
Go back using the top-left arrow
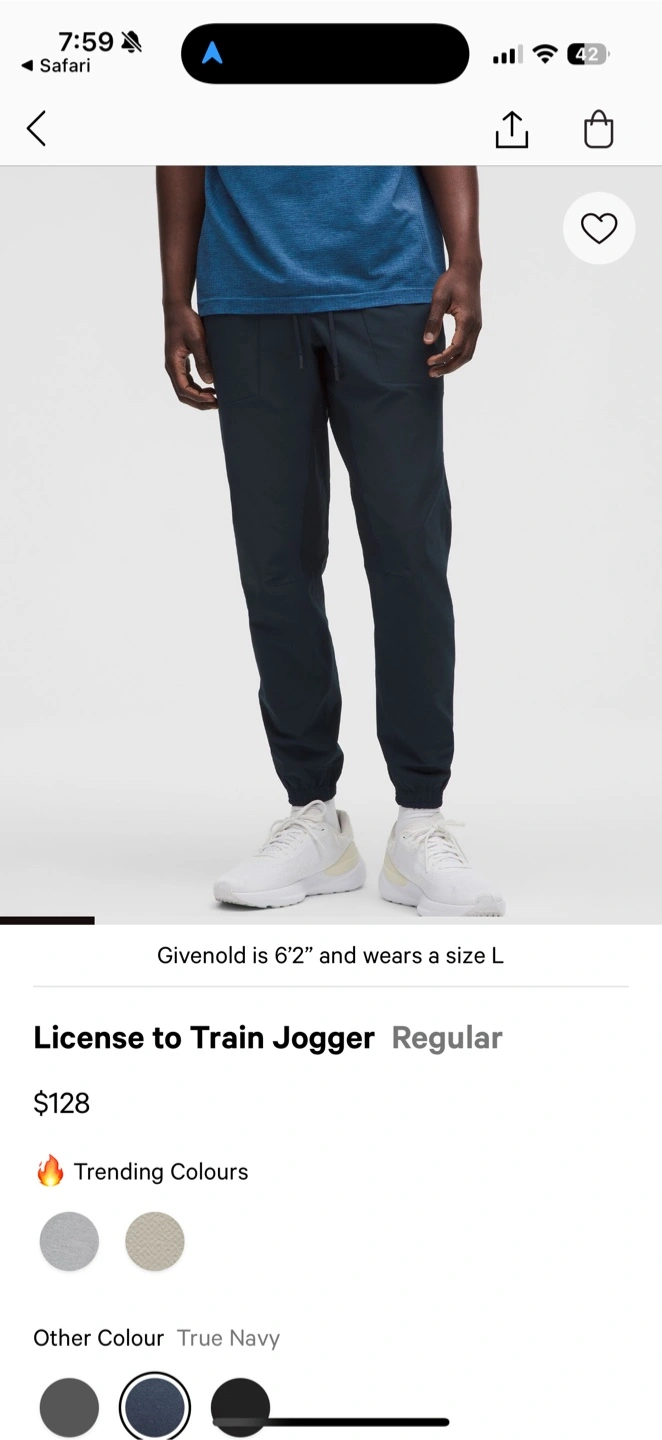click(x=36, y=129)
